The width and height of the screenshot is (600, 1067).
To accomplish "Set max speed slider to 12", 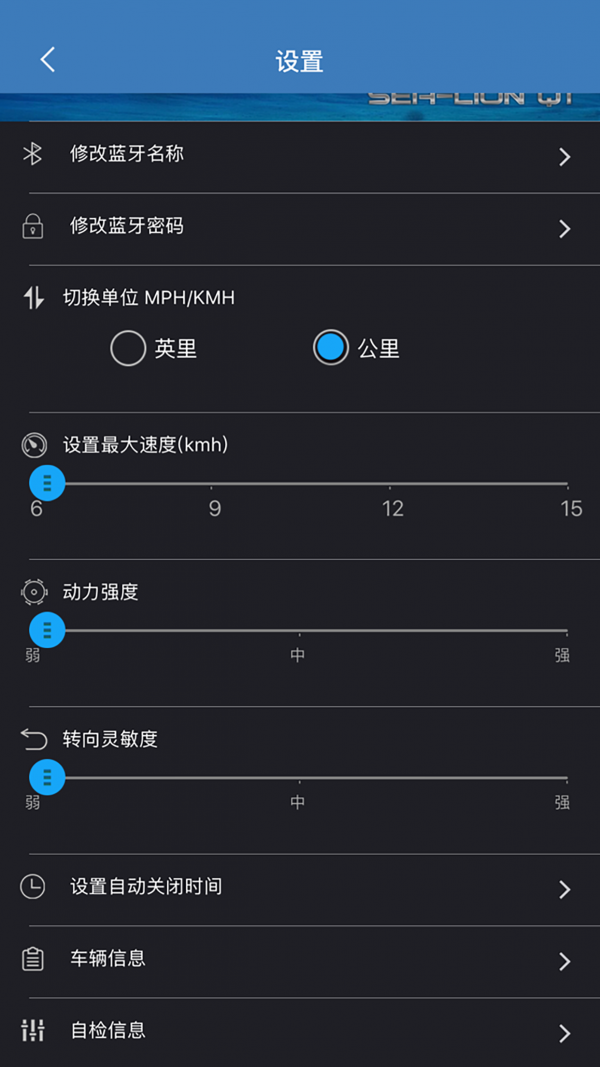I will 390,484.
